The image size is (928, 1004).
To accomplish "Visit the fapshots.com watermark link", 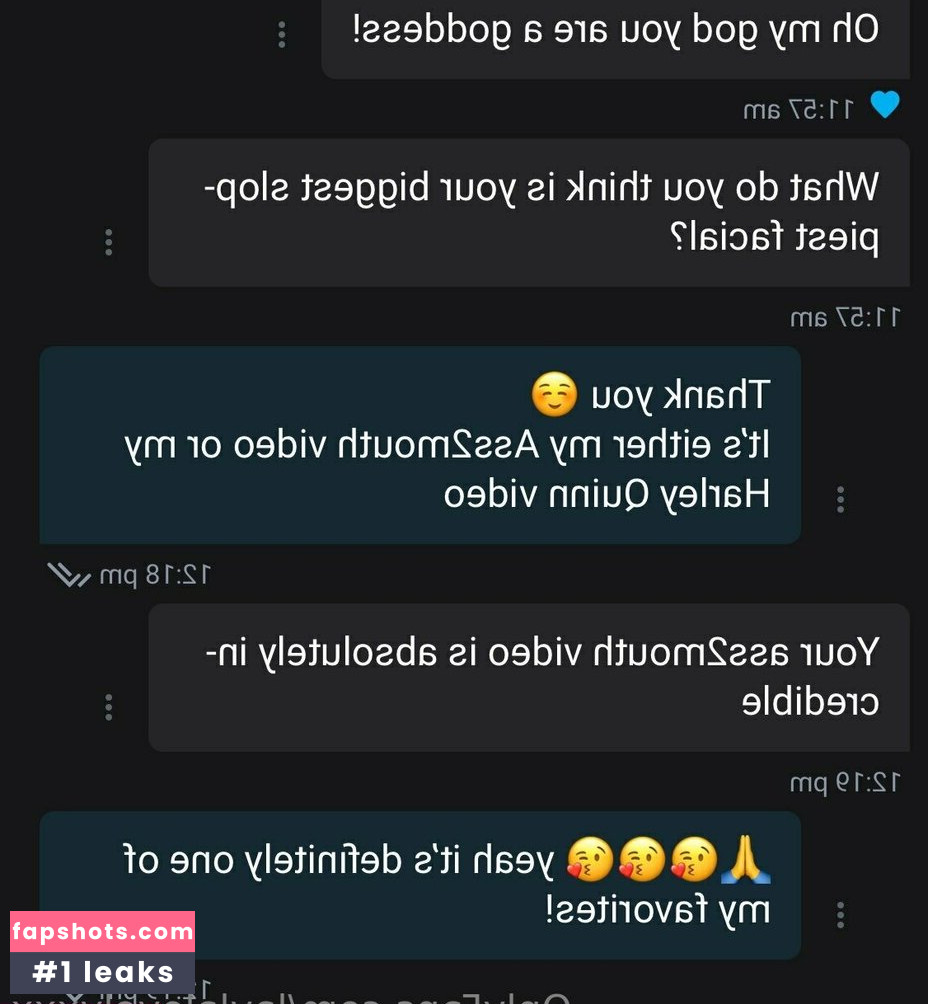I will (x=100, y=931).
